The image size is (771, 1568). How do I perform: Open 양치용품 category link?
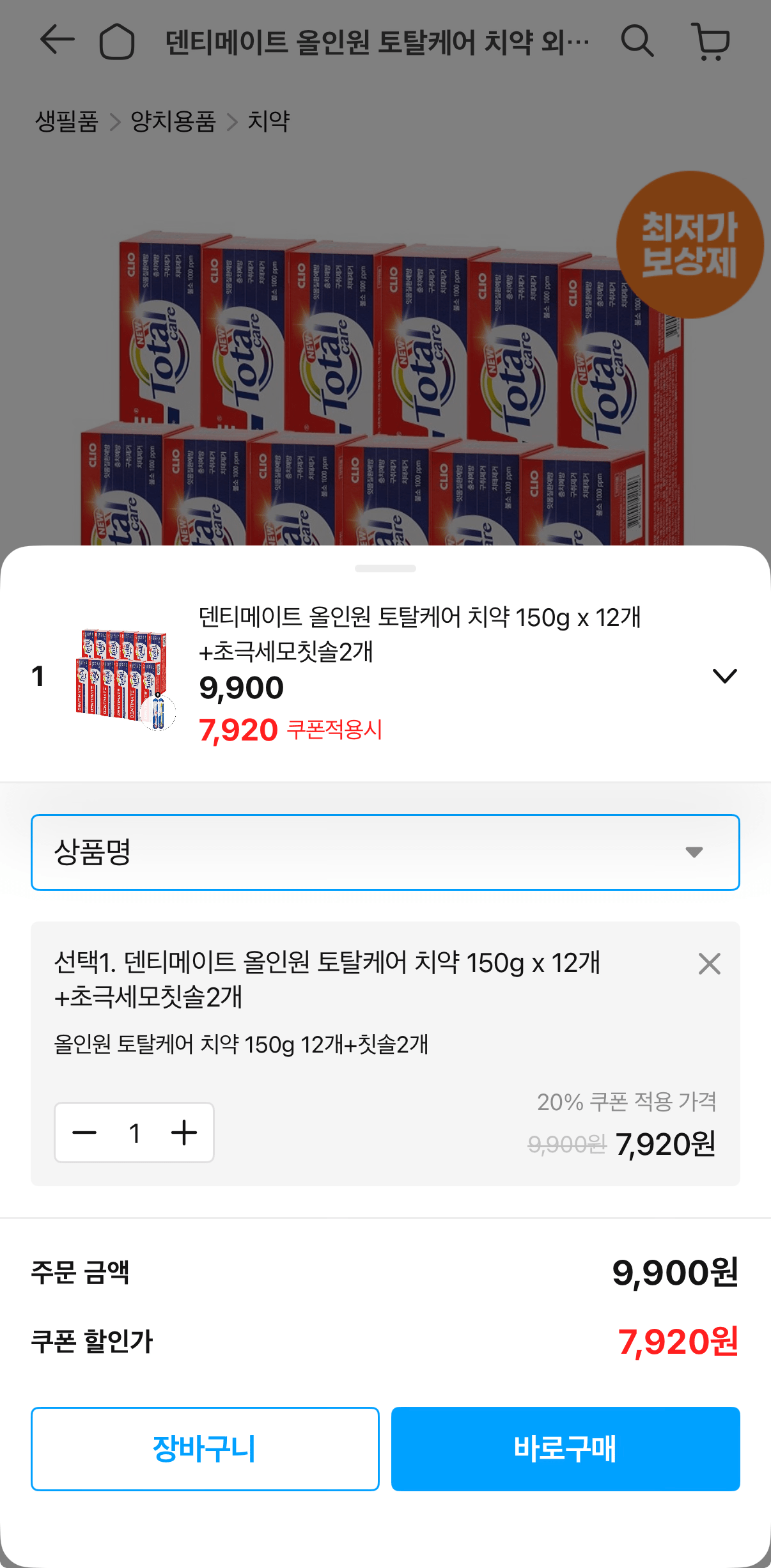173,122
